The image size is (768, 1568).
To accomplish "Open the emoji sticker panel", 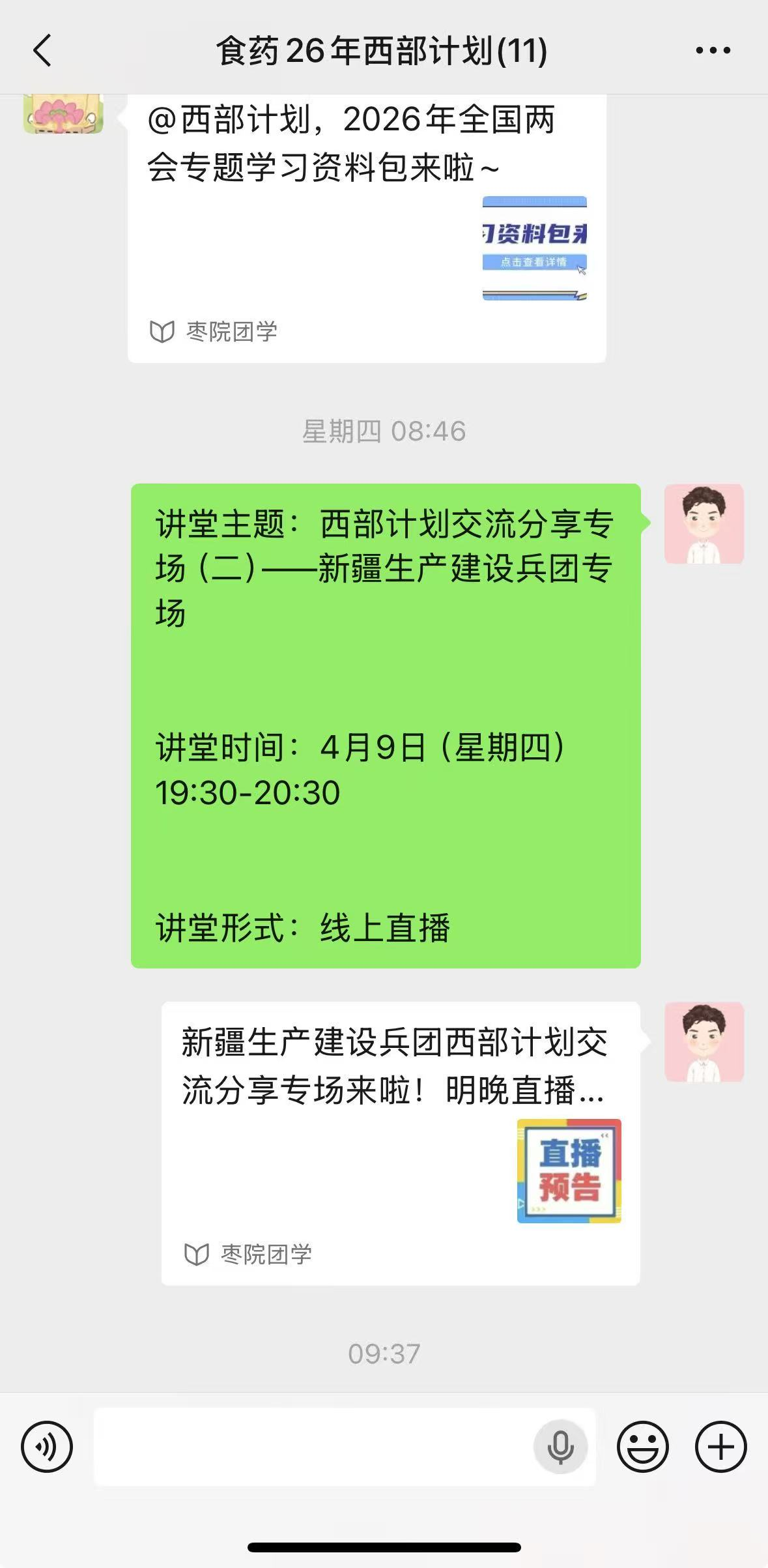I will coord(642,1447).
